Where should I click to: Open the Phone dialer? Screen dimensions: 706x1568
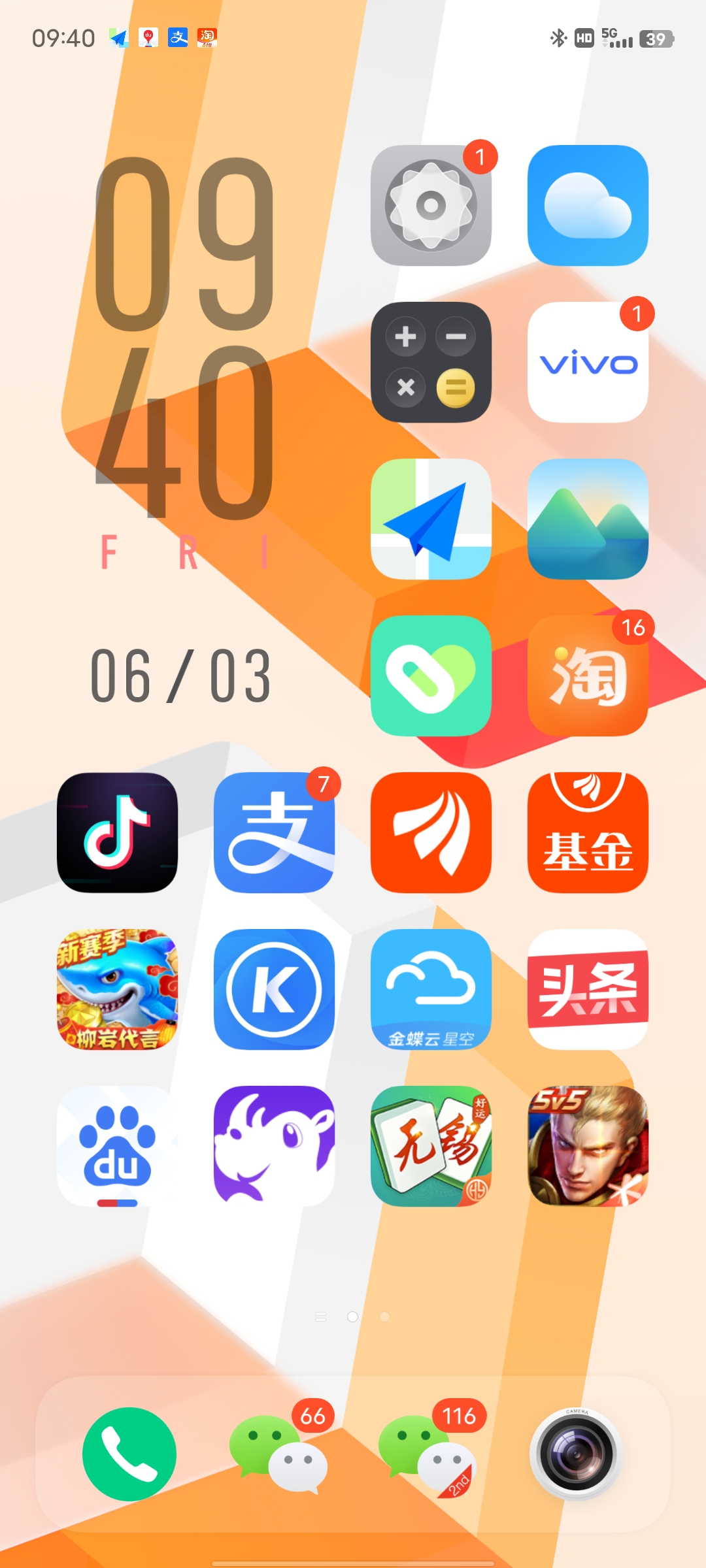[129, 1454]
